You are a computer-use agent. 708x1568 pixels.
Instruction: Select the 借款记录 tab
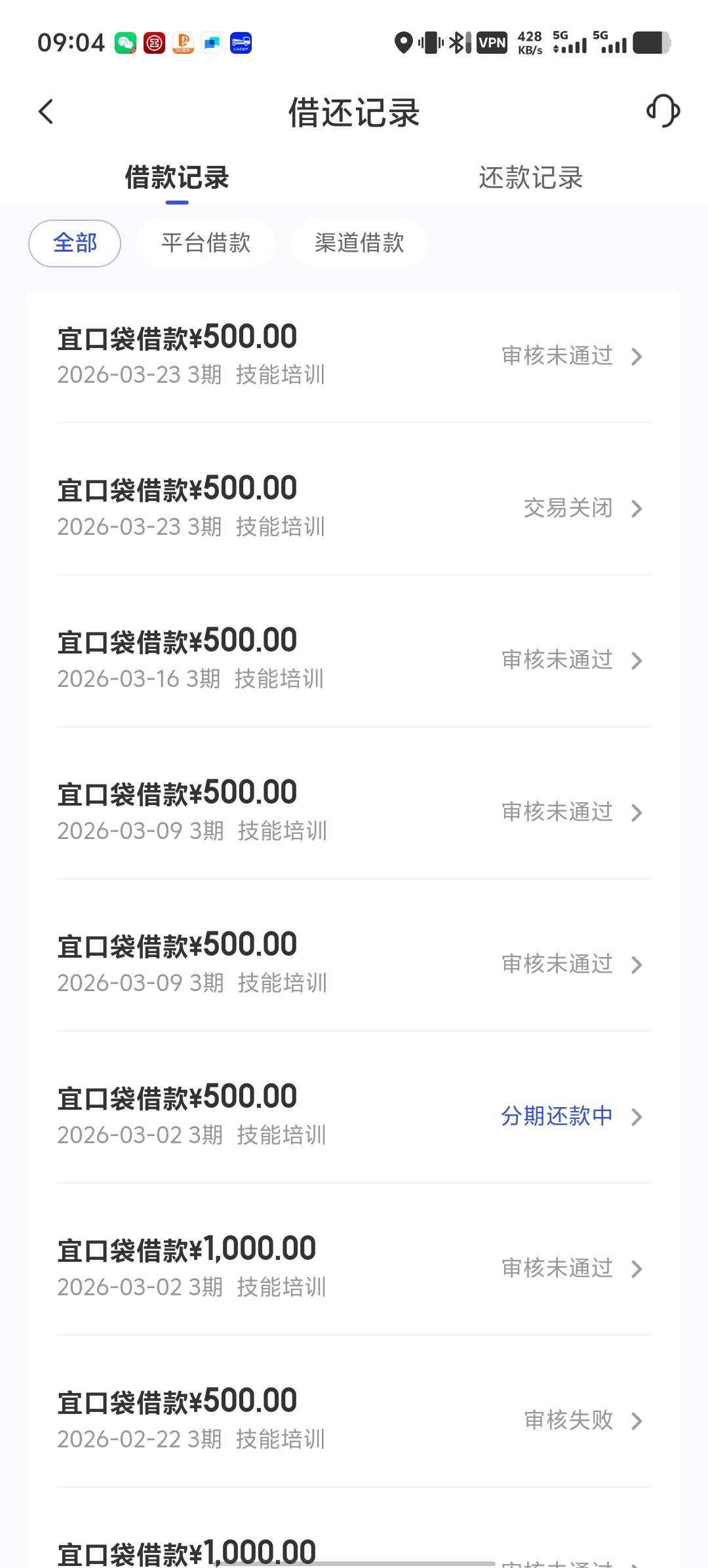176,178
